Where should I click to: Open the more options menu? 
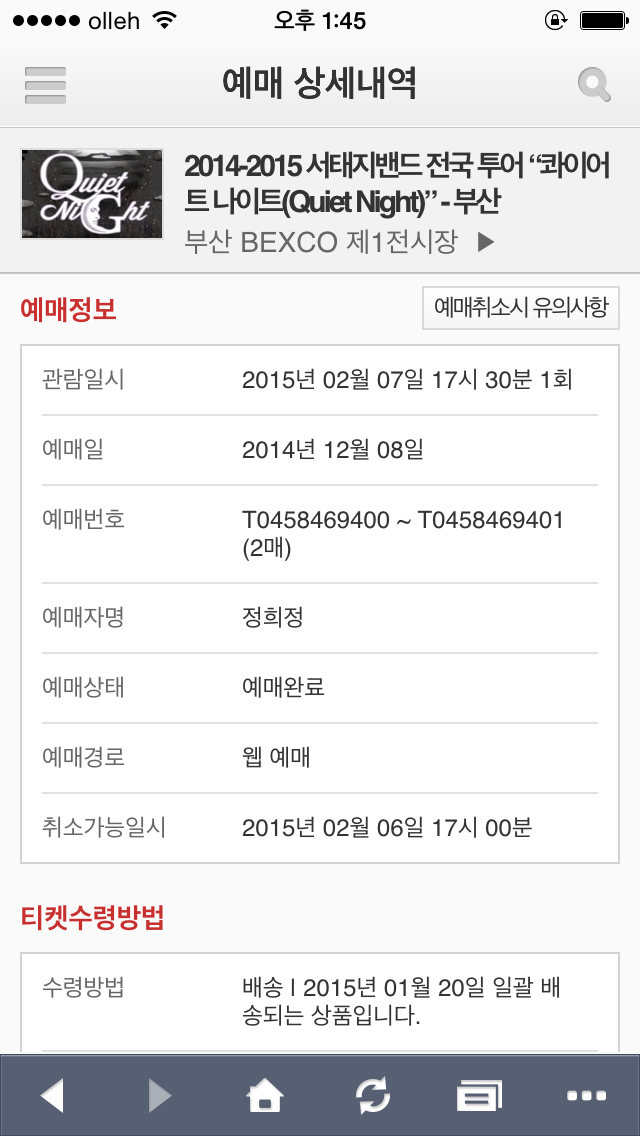pos(586,1096)
